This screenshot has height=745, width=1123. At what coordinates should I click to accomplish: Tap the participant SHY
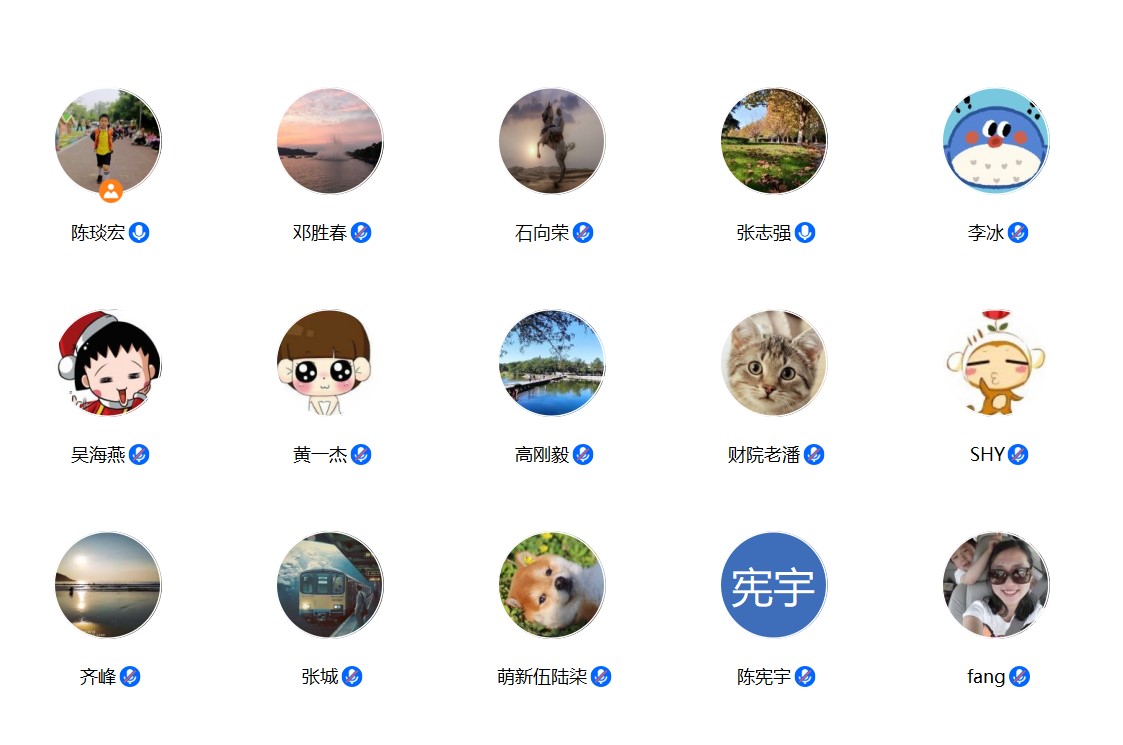[996, 363]
